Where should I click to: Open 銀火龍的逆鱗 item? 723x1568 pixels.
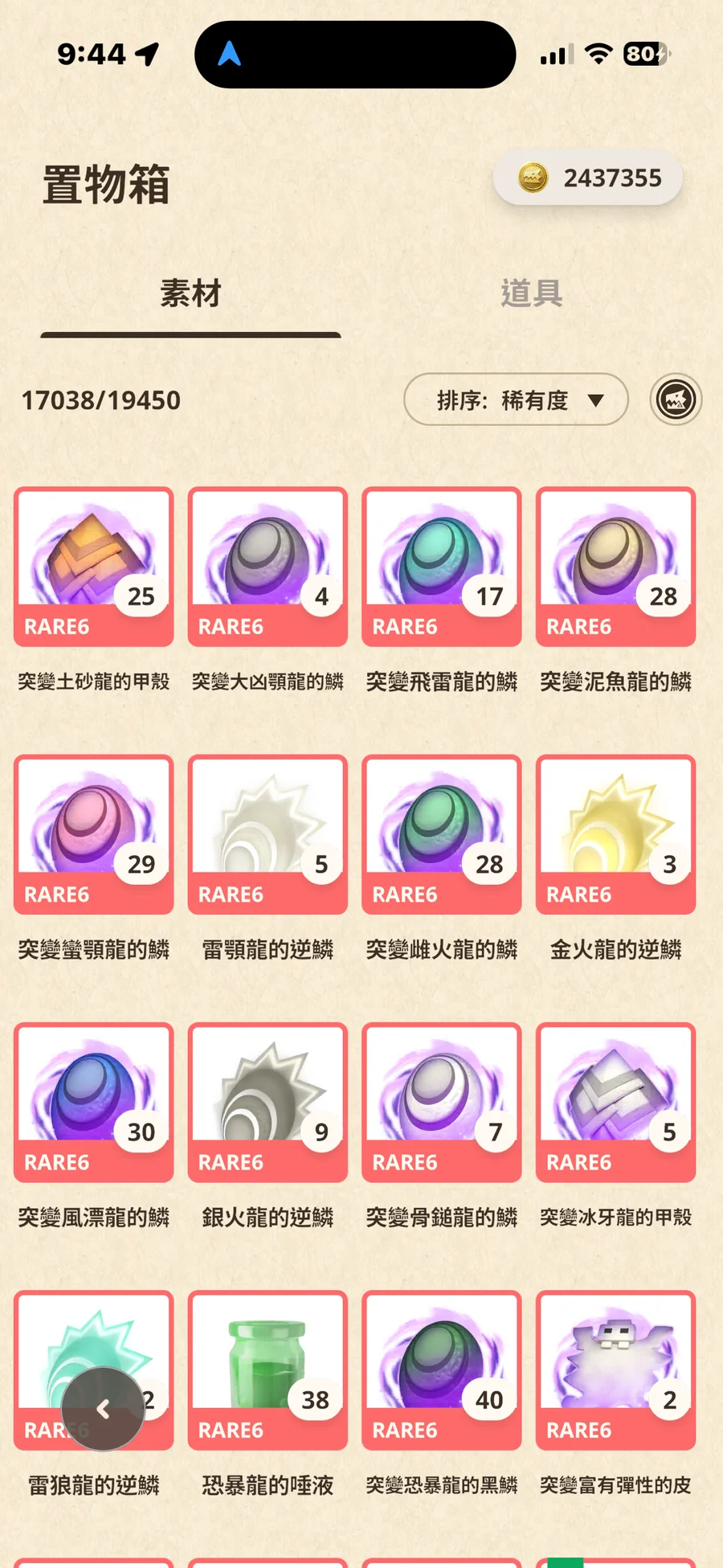[x=268, y=1102]
